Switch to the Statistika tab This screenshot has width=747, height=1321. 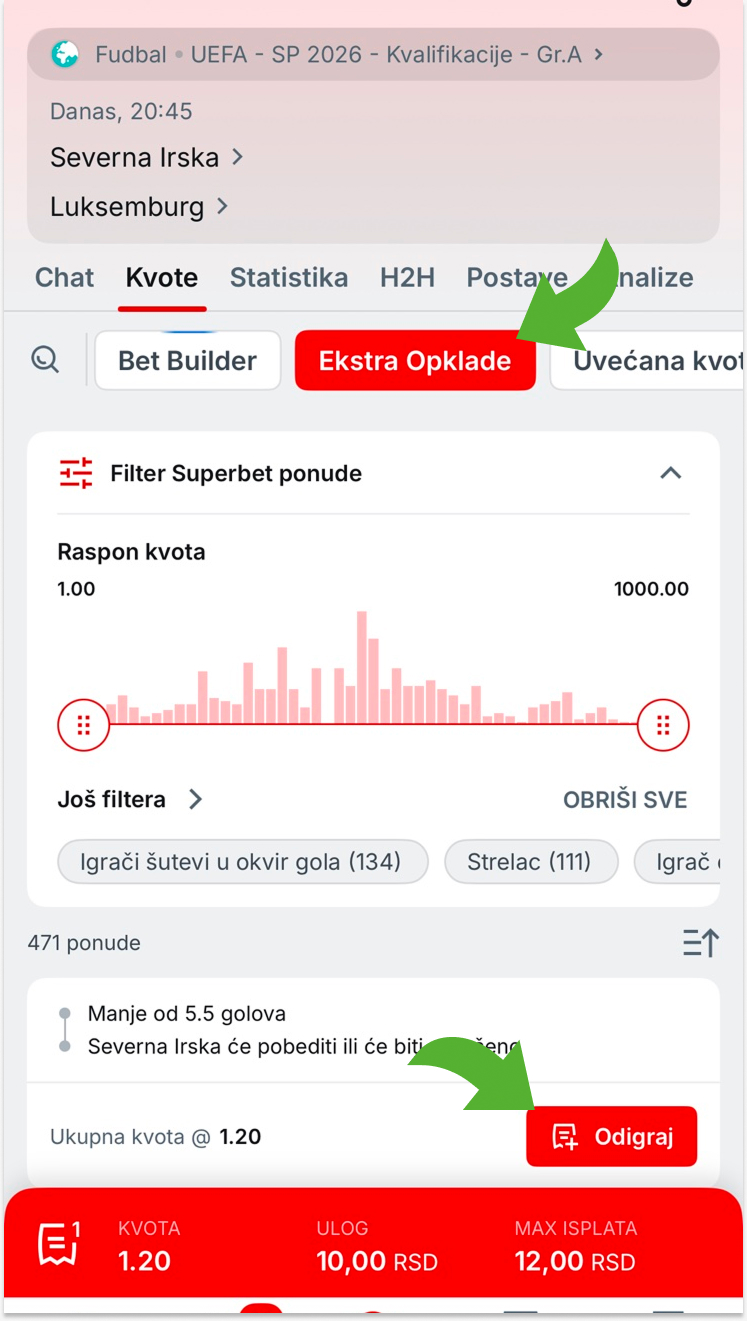(289, 277)
